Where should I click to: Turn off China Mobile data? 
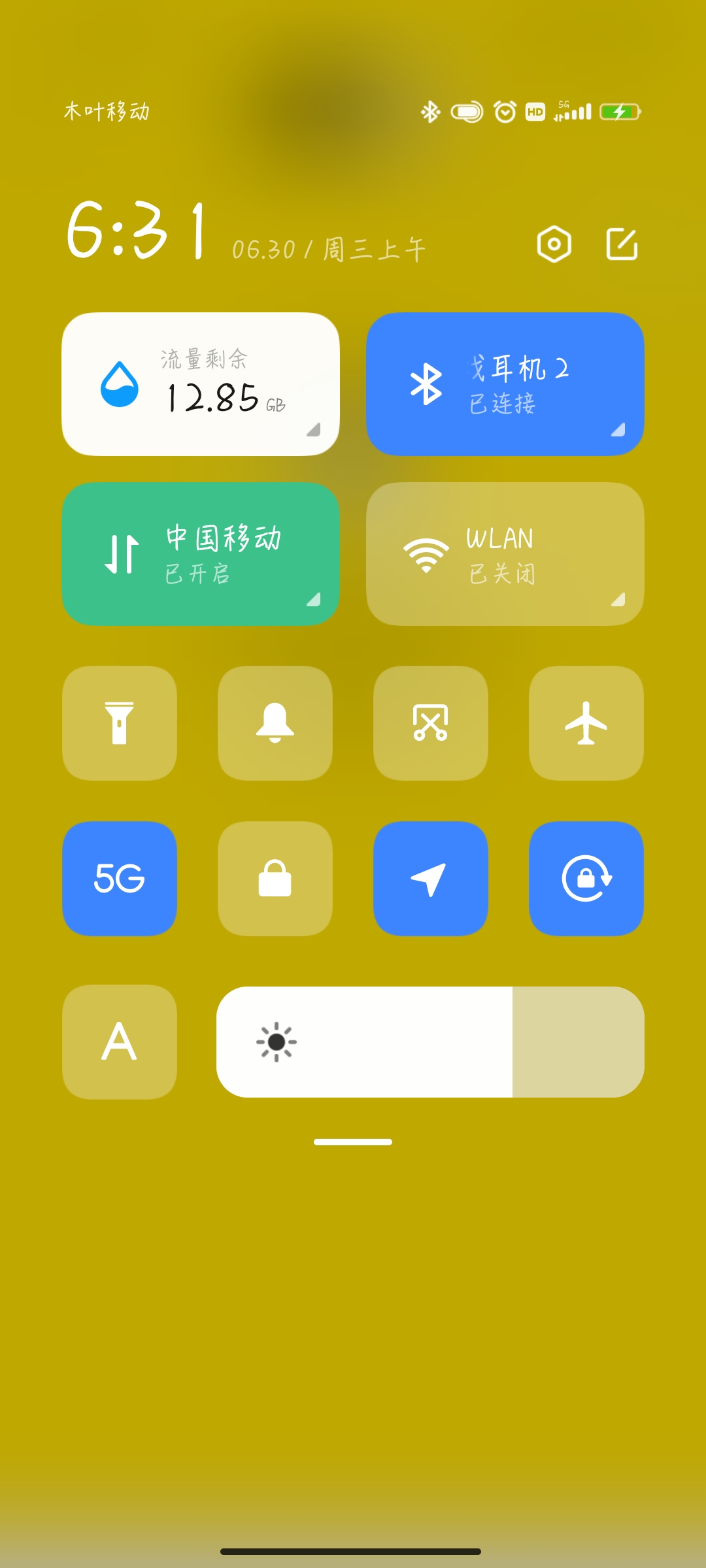(201, 554)
